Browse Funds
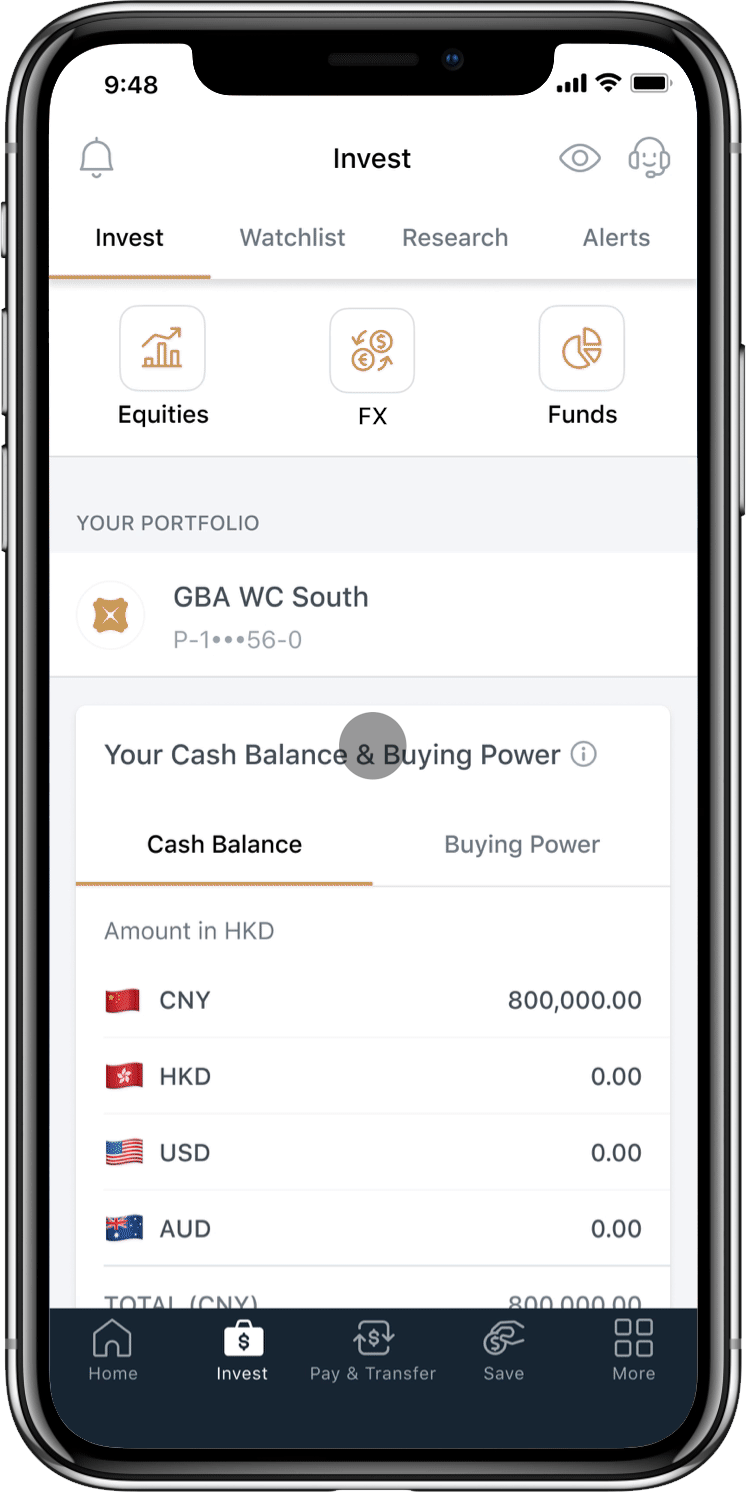Screen dimensions: 746x1492 click(x=582, y=366)
